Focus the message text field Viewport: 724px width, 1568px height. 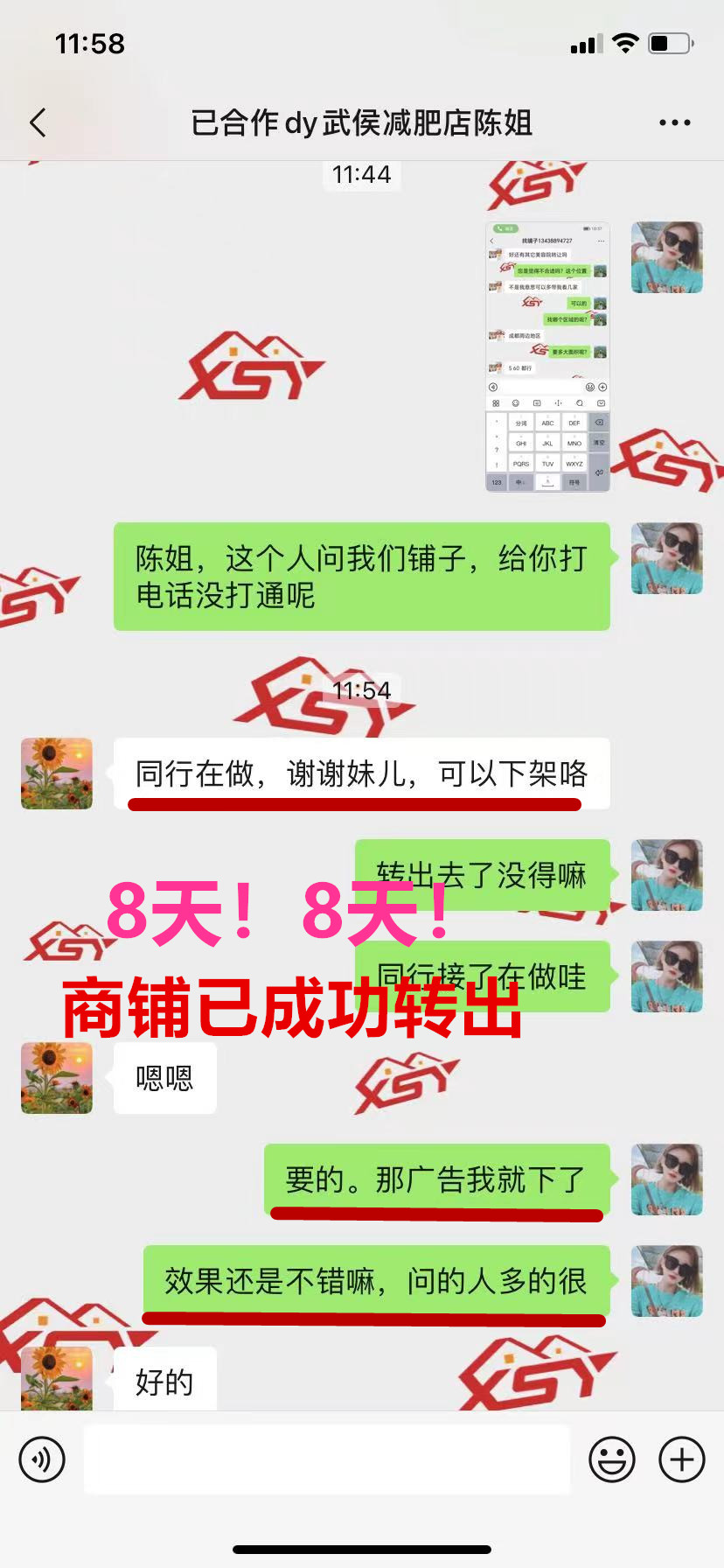tap(327, 1459)
